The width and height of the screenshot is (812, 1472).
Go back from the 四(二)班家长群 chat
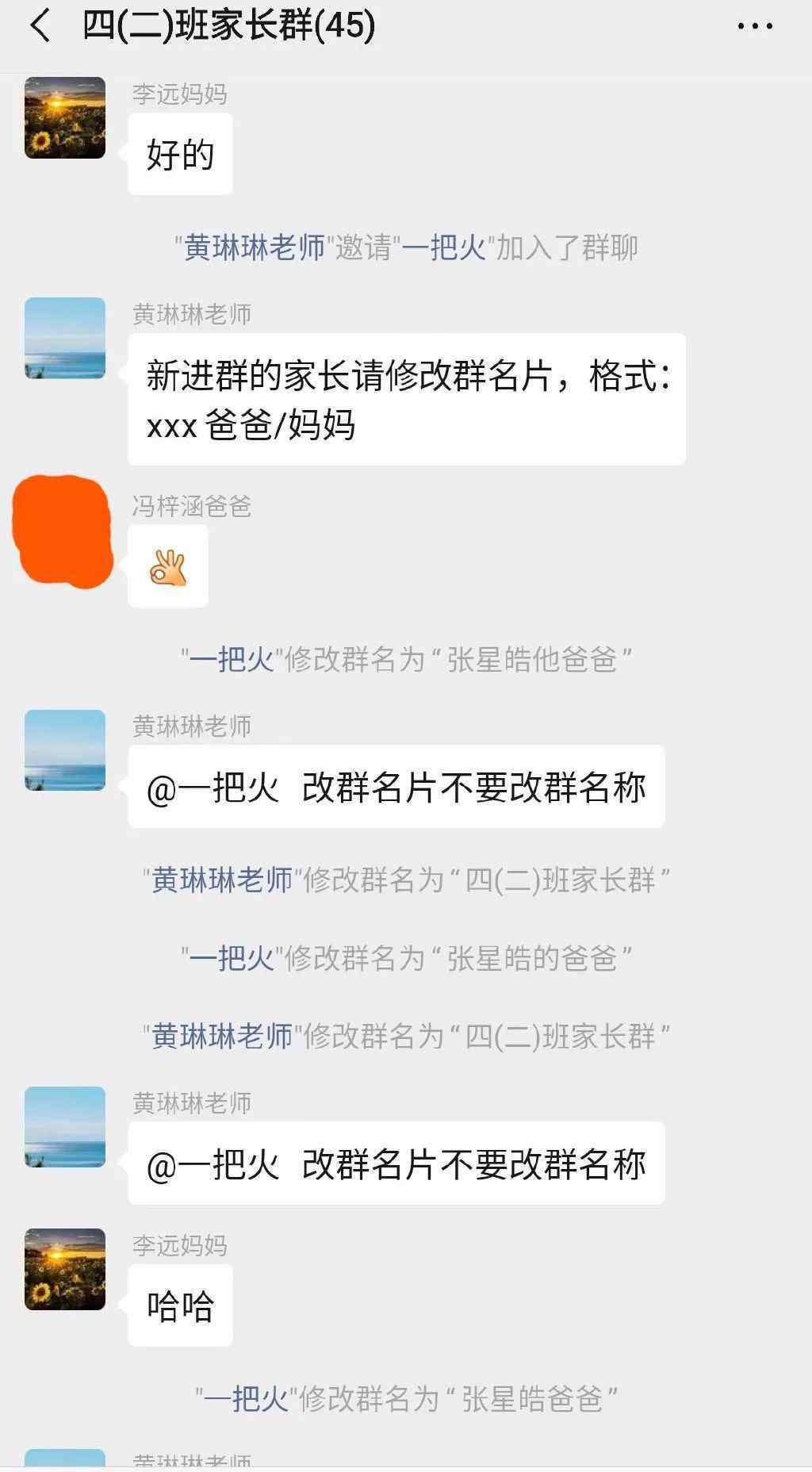(x=40, y=25)
